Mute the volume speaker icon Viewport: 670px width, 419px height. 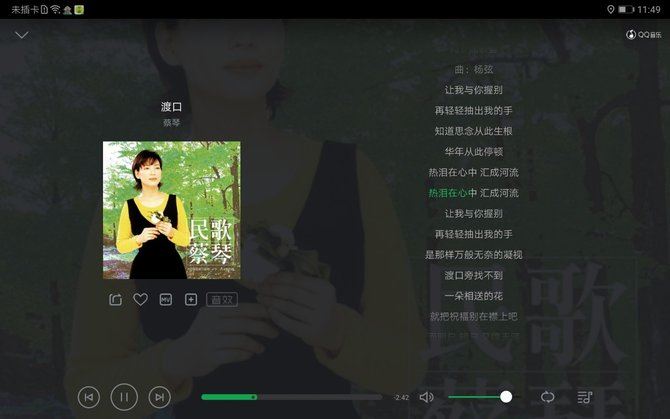point(427,397)
